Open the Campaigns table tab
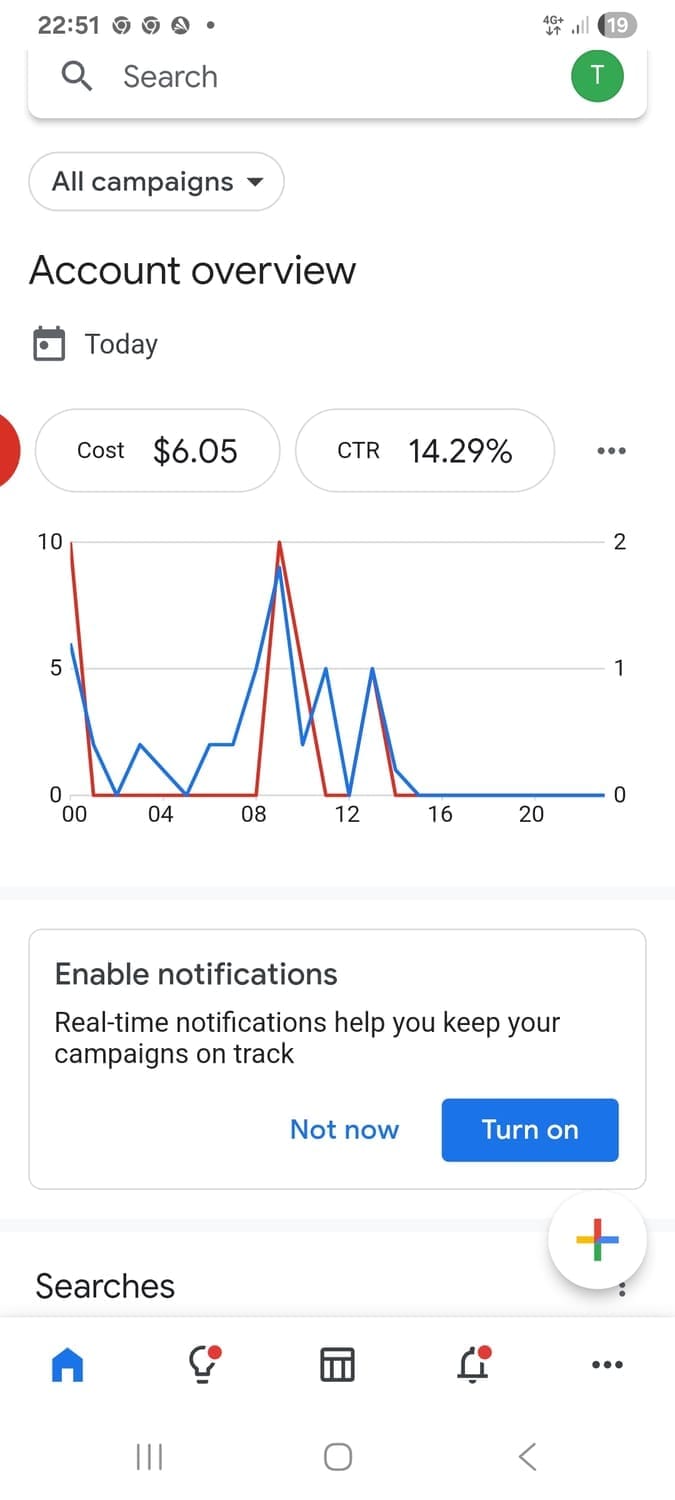The width and height of the screenshot is (675, 1500). point(337,1364)
